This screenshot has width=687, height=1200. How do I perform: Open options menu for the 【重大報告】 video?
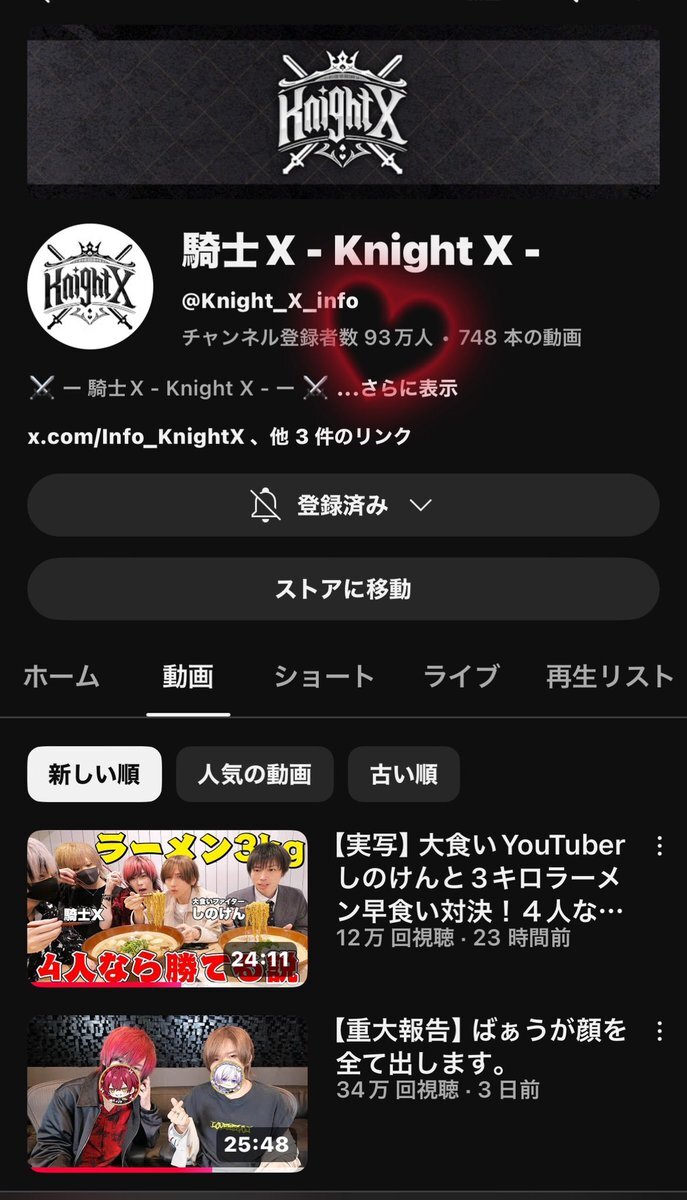(658, 1031)
